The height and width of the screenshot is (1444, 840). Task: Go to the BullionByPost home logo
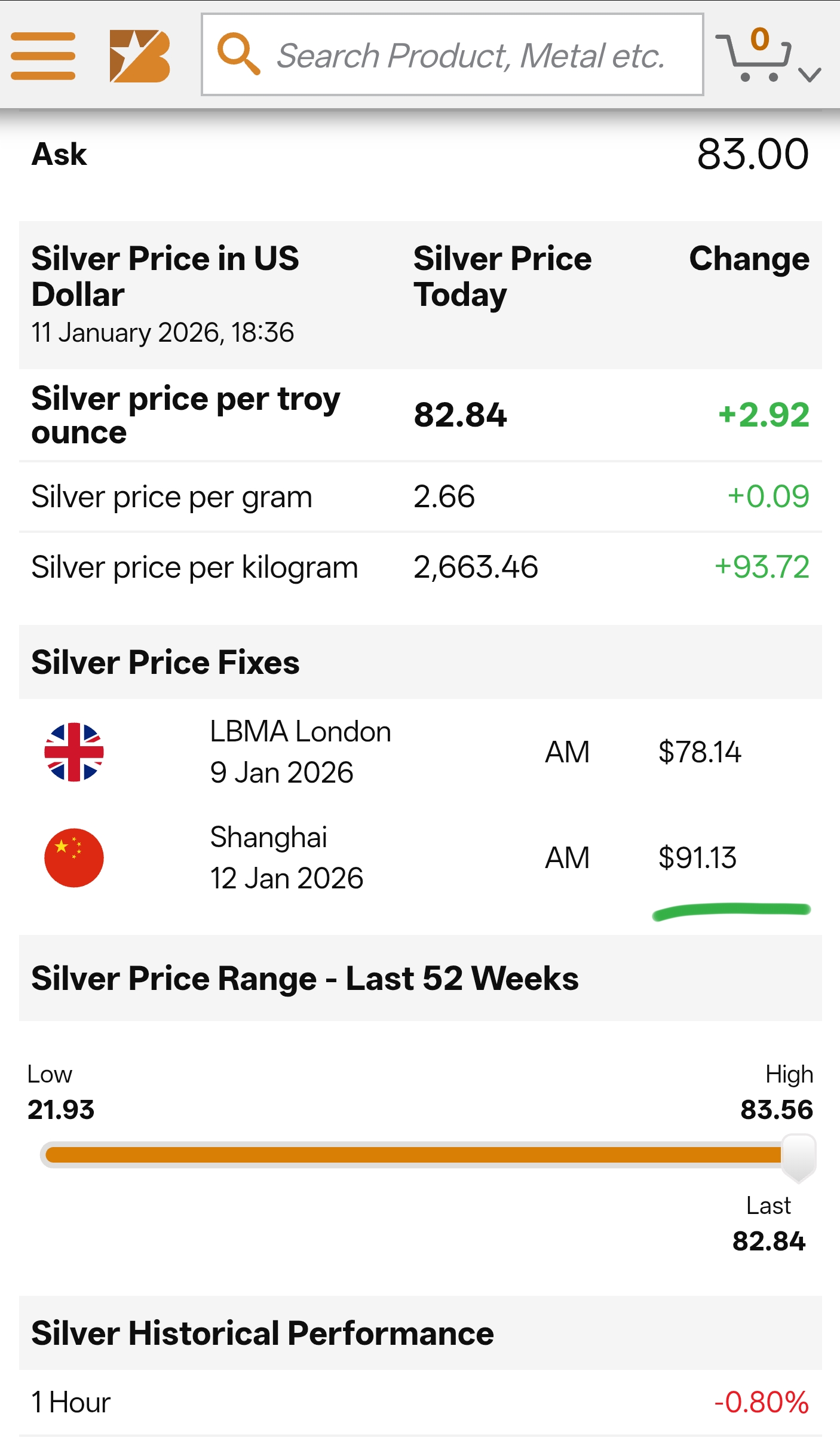pos(140,56)
